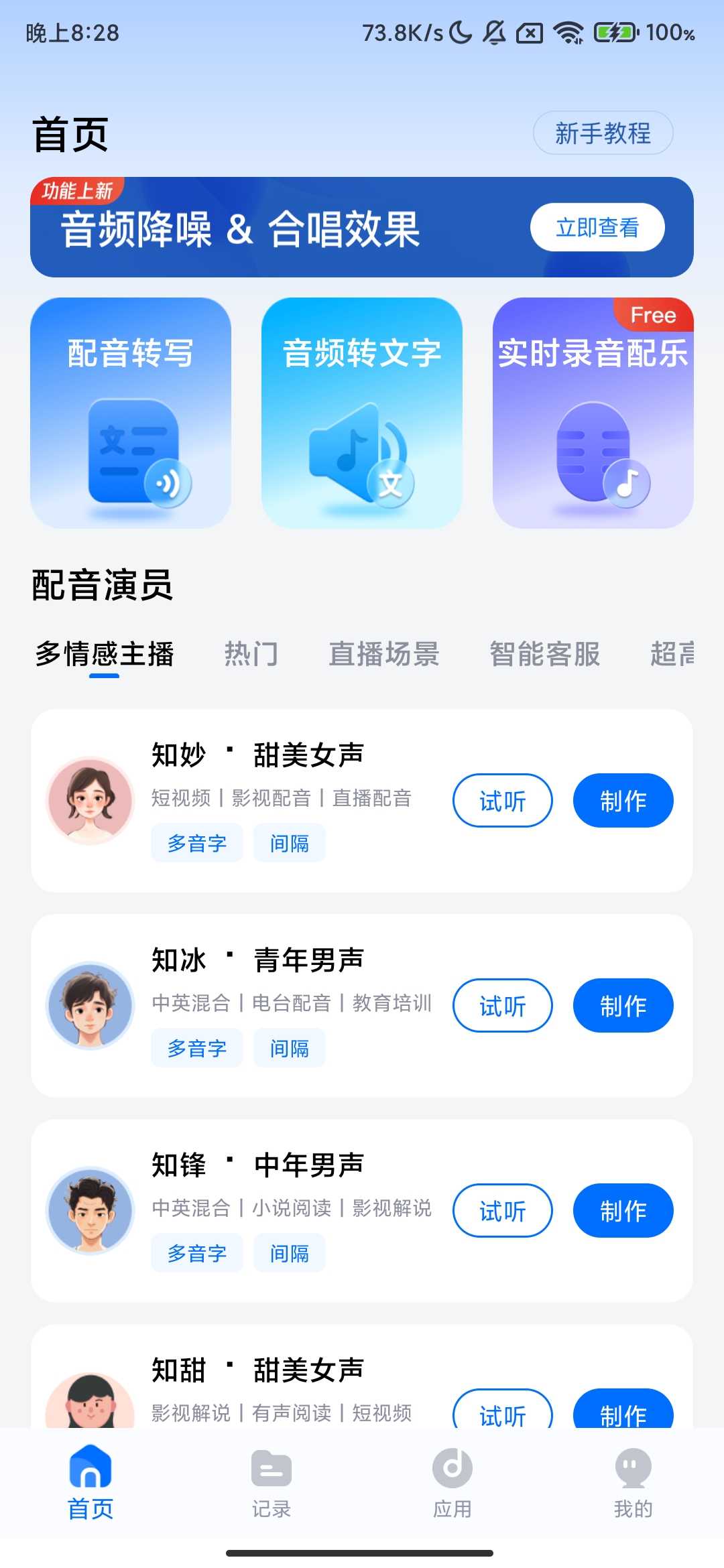724x1568 pixels.
Task: Open the 应用 tab
Action: click(452, 1482)
